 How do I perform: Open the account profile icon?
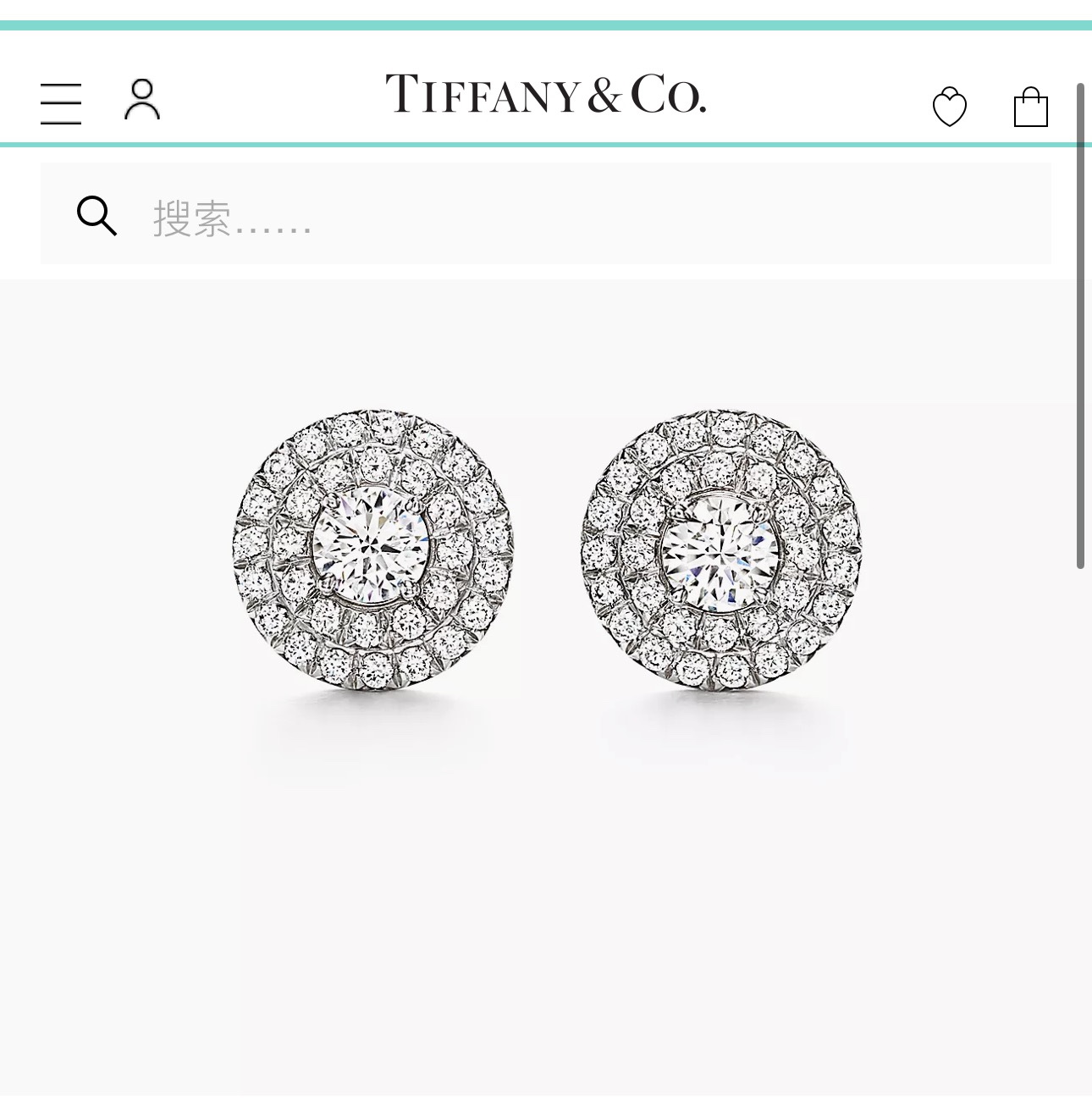pos(142,100)
